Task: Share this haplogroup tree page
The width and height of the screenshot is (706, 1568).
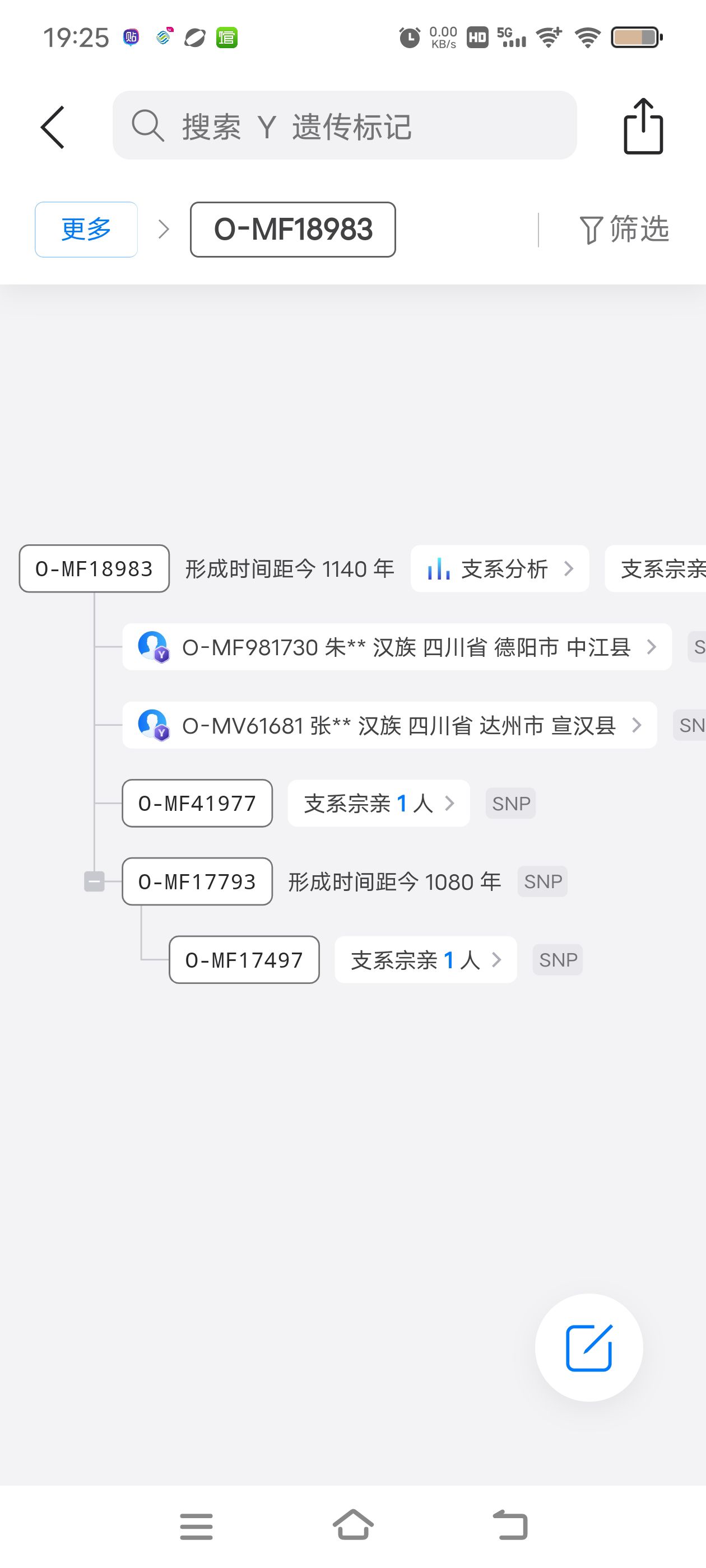Action: point(643,126)
